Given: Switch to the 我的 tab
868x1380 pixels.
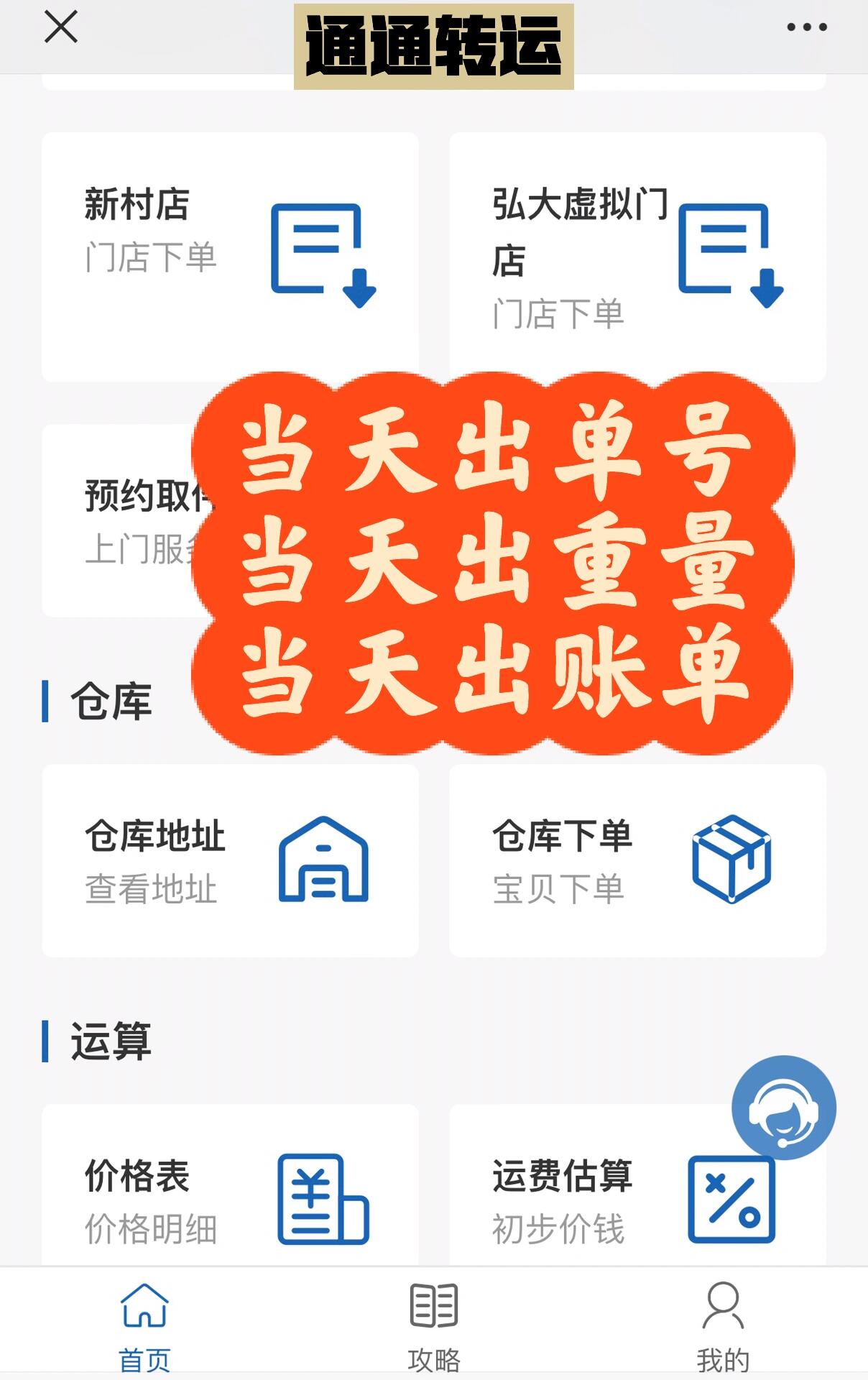Looking at the screenshot, I should point(722,1327).
